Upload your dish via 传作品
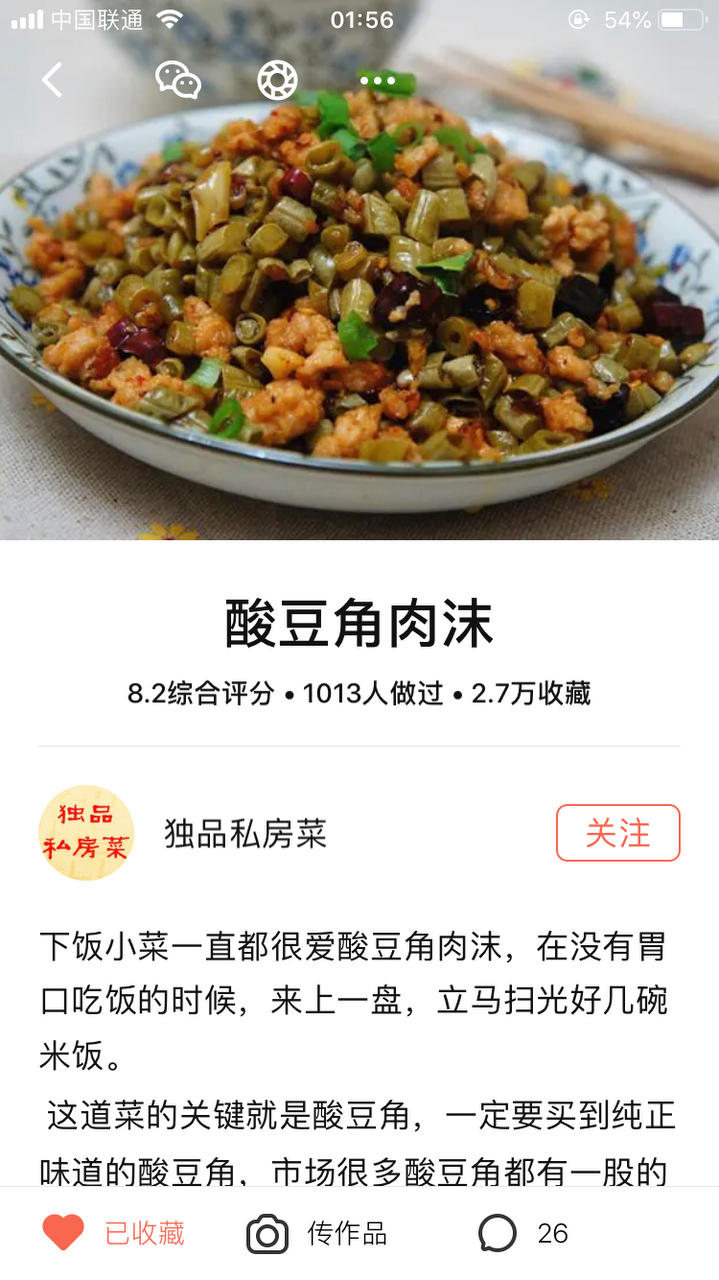Viewport: 719px width, 1280px height. 317,1233
